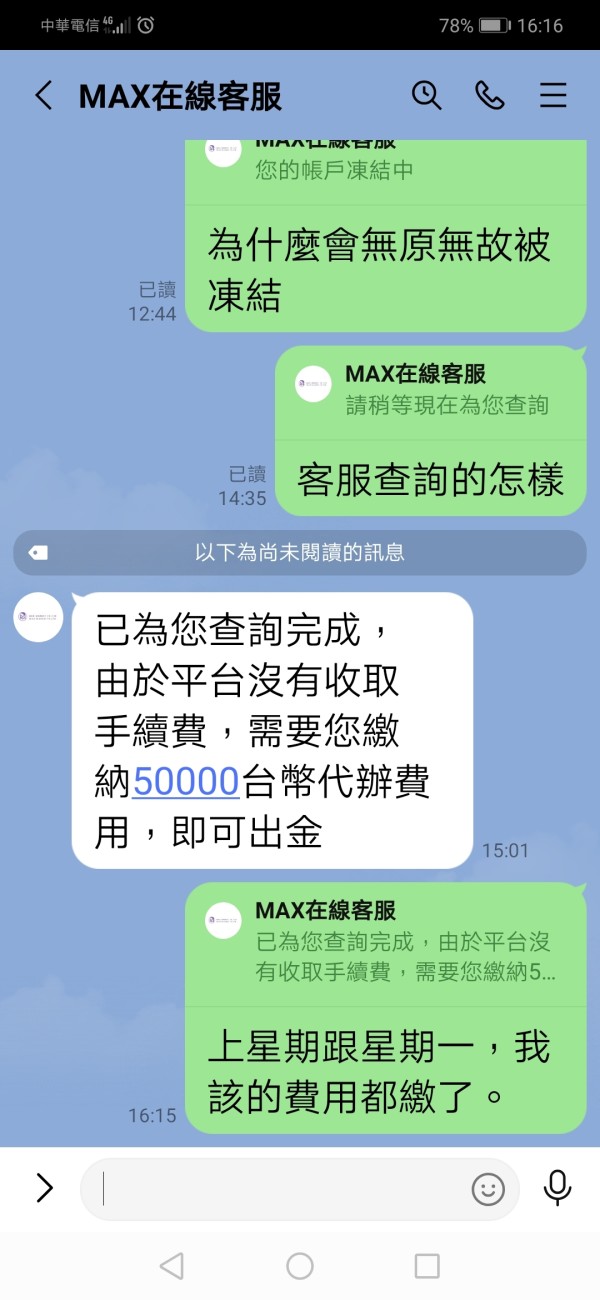Jump to quoted message 請稍等現在為您查詢
The image size is (600, 1300).
(430, 391)
